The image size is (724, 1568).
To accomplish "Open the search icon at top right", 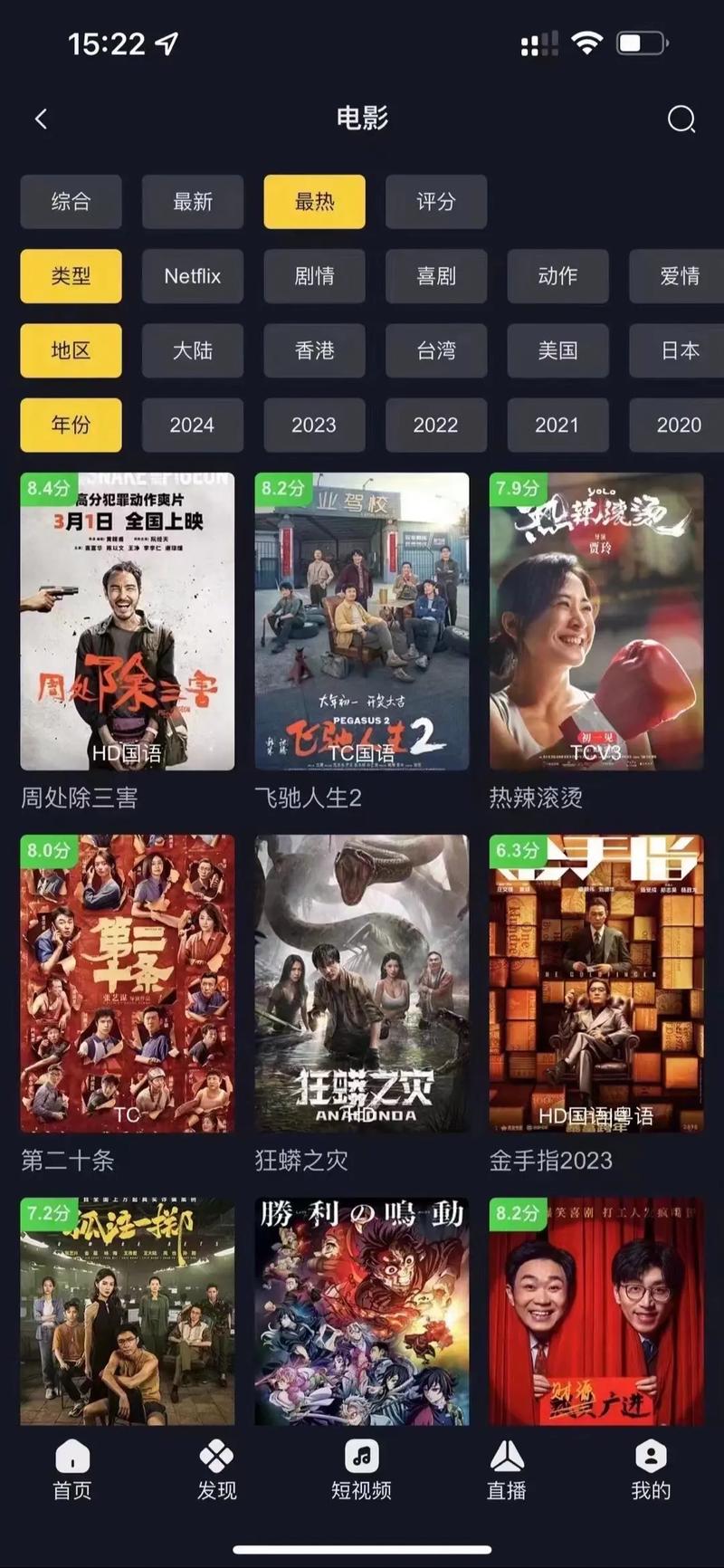I will tap(681, 119).
